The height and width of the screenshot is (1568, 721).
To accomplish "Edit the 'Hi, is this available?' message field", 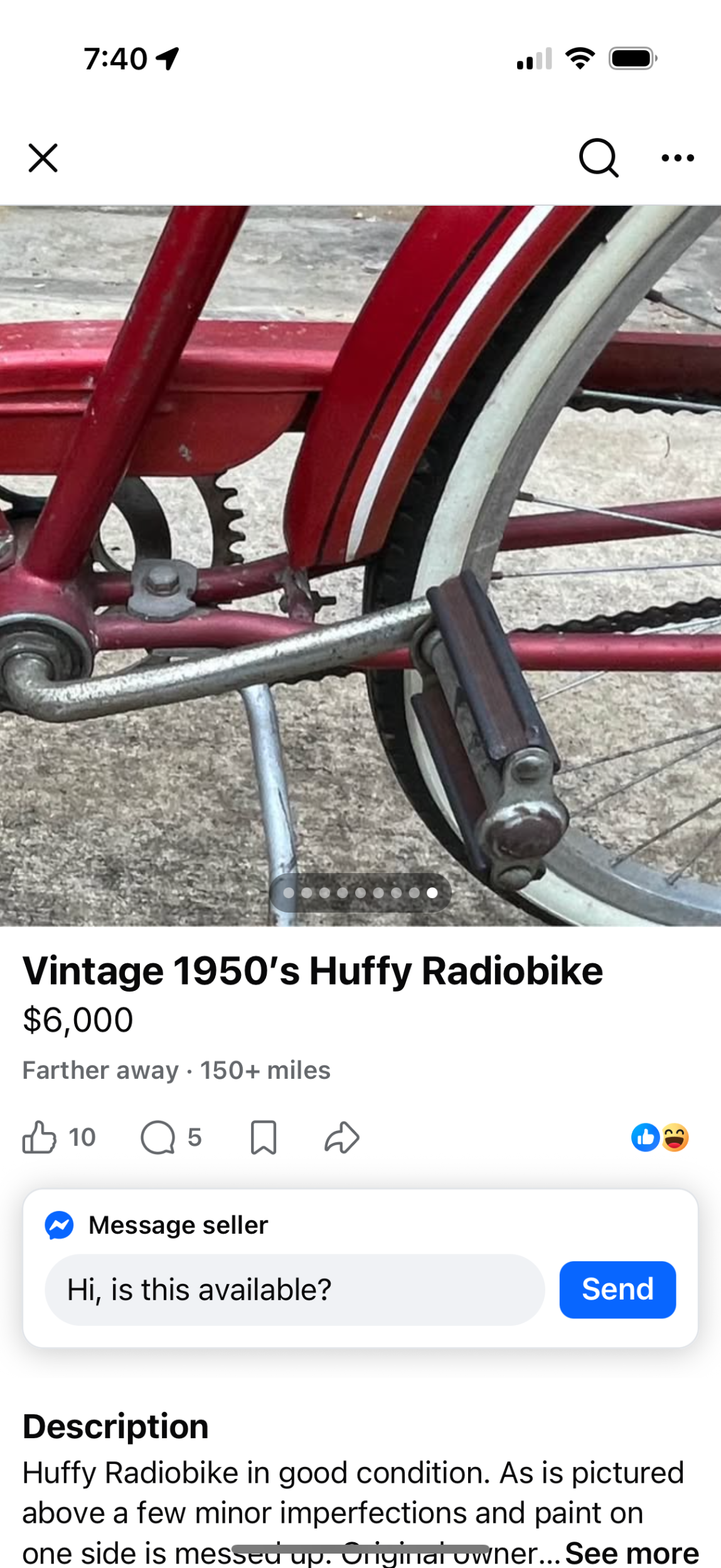I will [x=295, y=1290].
